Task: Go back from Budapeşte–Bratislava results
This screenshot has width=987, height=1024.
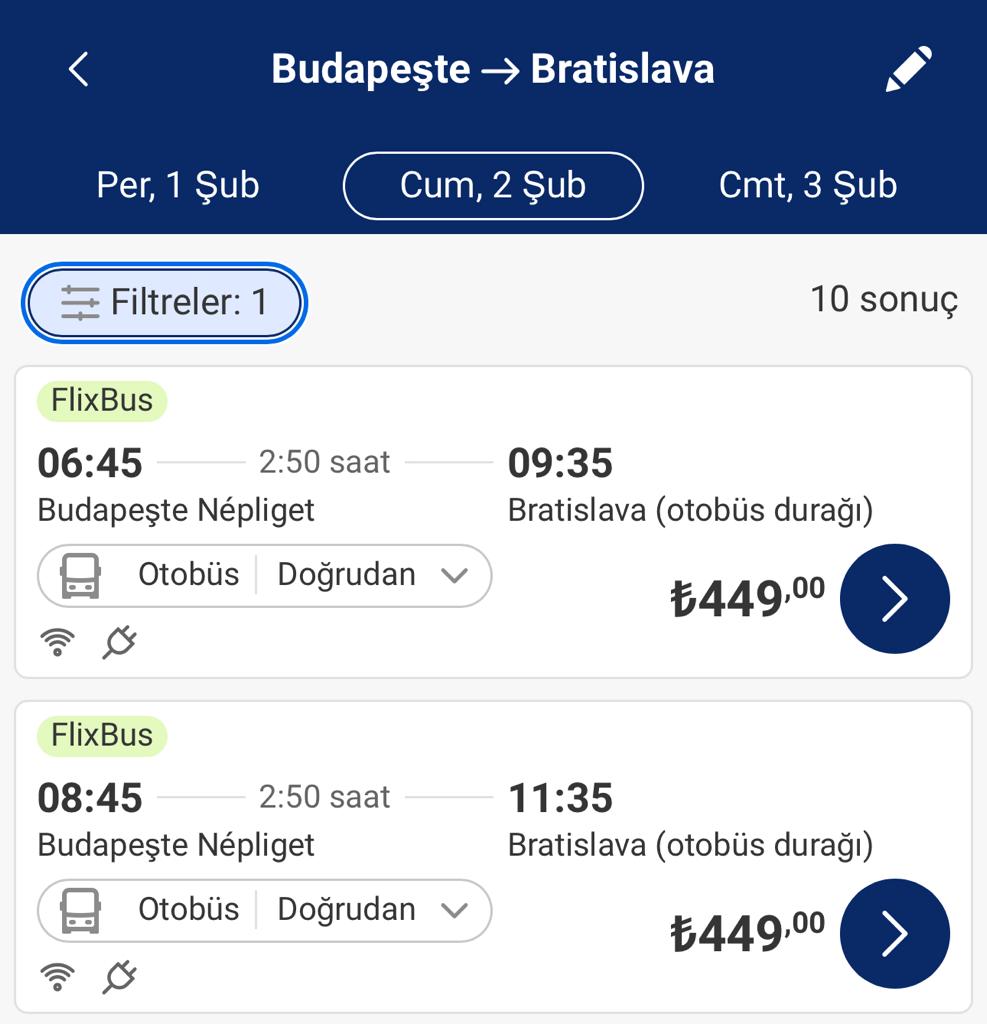Action: (79, 70)
